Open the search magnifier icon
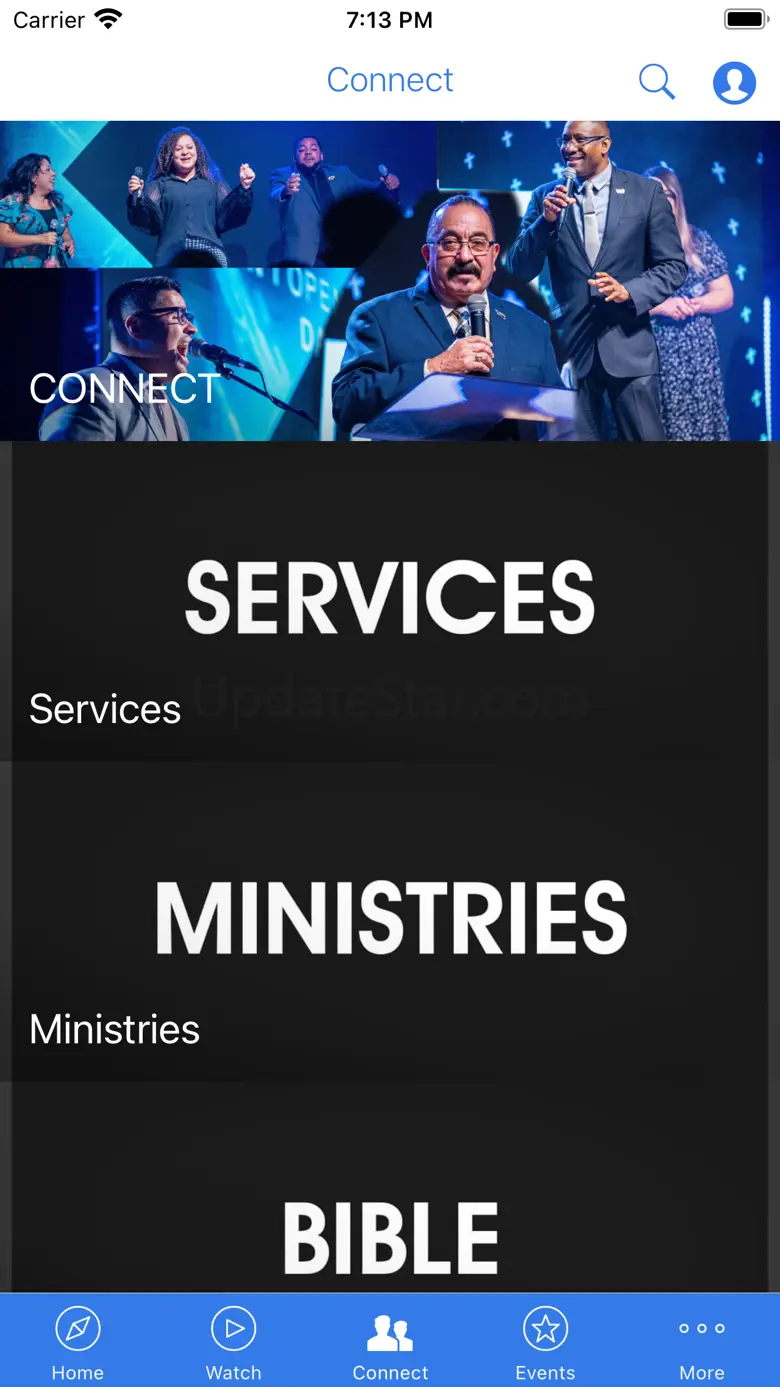 [657, 82]
